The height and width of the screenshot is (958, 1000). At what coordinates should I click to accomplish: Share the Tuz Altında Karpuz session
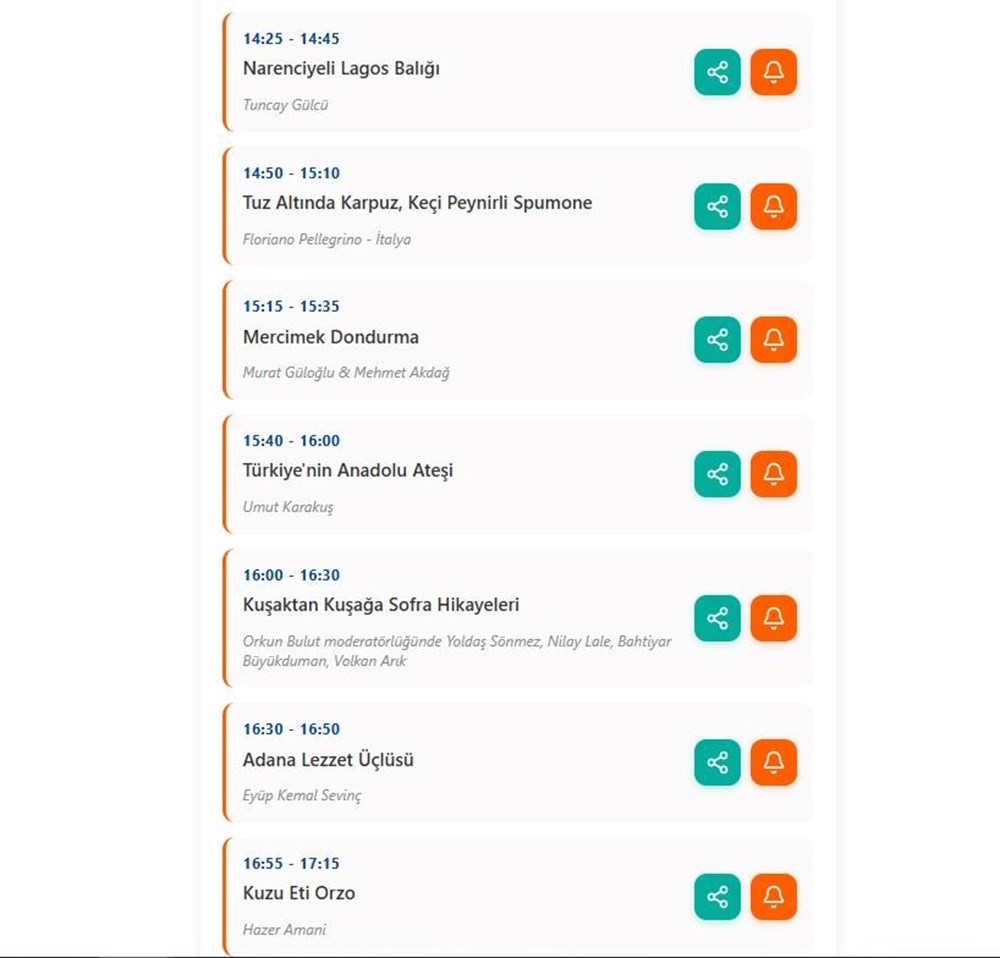(717, 206)
